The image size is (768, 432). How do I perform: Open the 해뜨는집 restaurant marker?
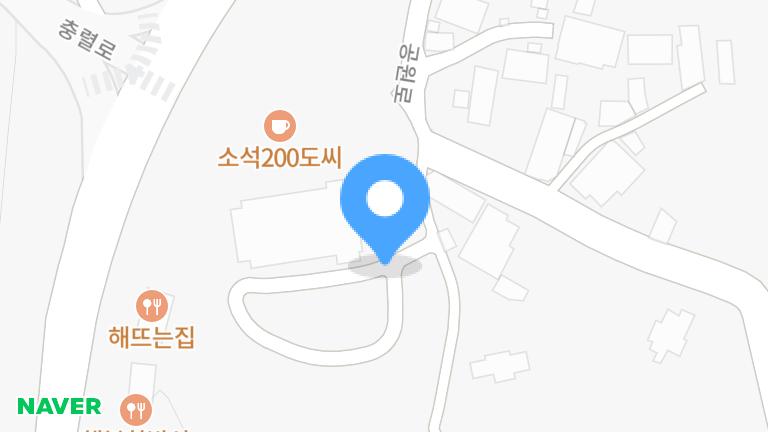151,304
